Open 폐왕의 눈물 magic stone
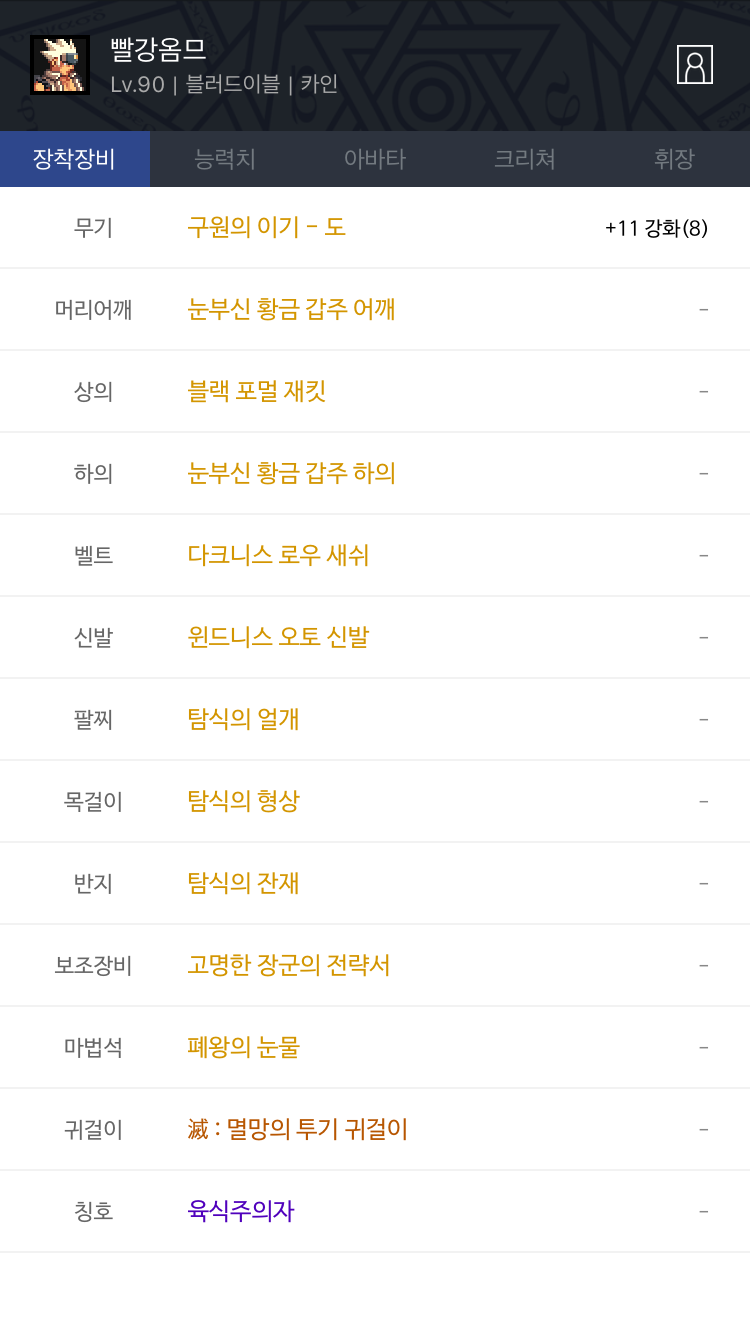750x1334 pixels. pyautogui.click(x=375, y=1047)
